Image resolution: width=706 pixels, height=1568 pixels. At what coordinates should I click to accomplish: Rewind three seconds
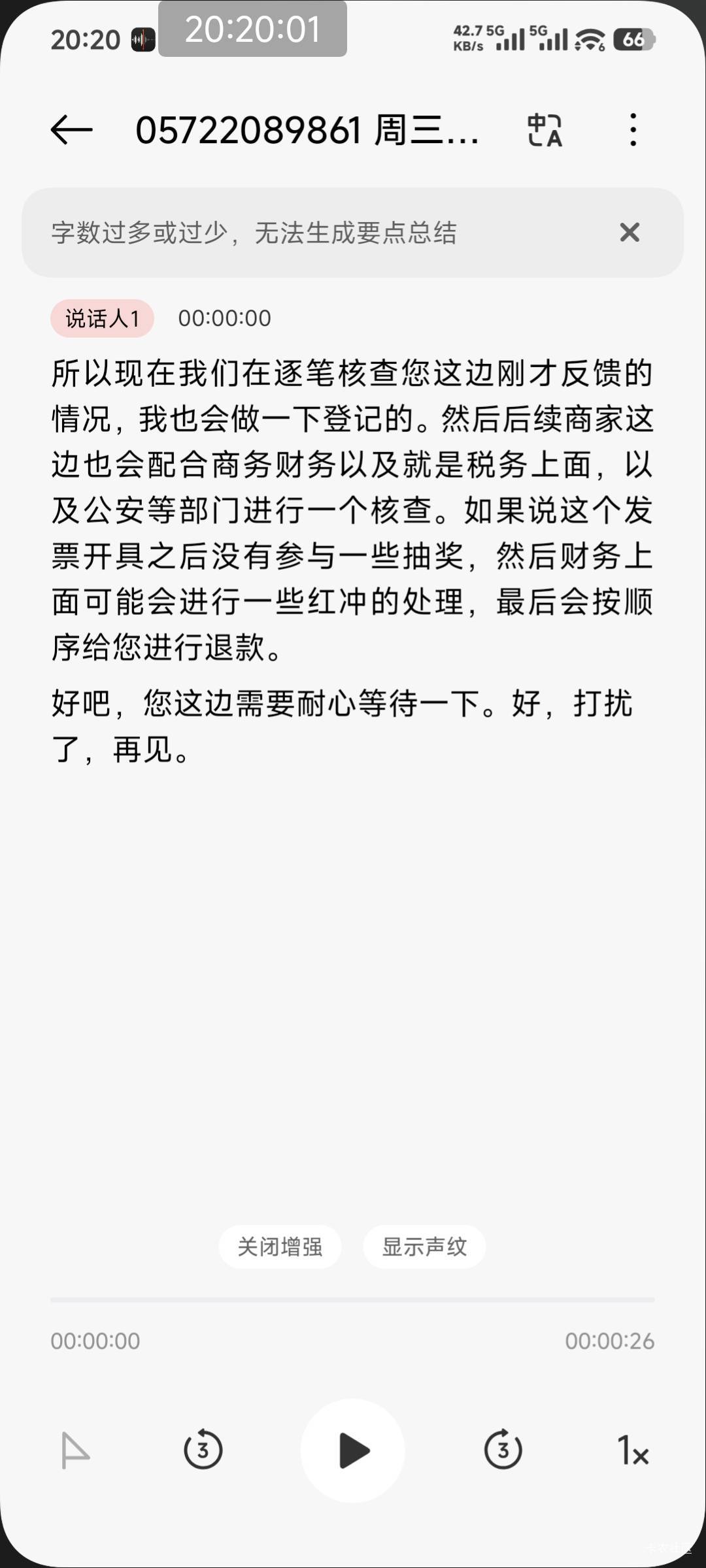[203, 1450]
